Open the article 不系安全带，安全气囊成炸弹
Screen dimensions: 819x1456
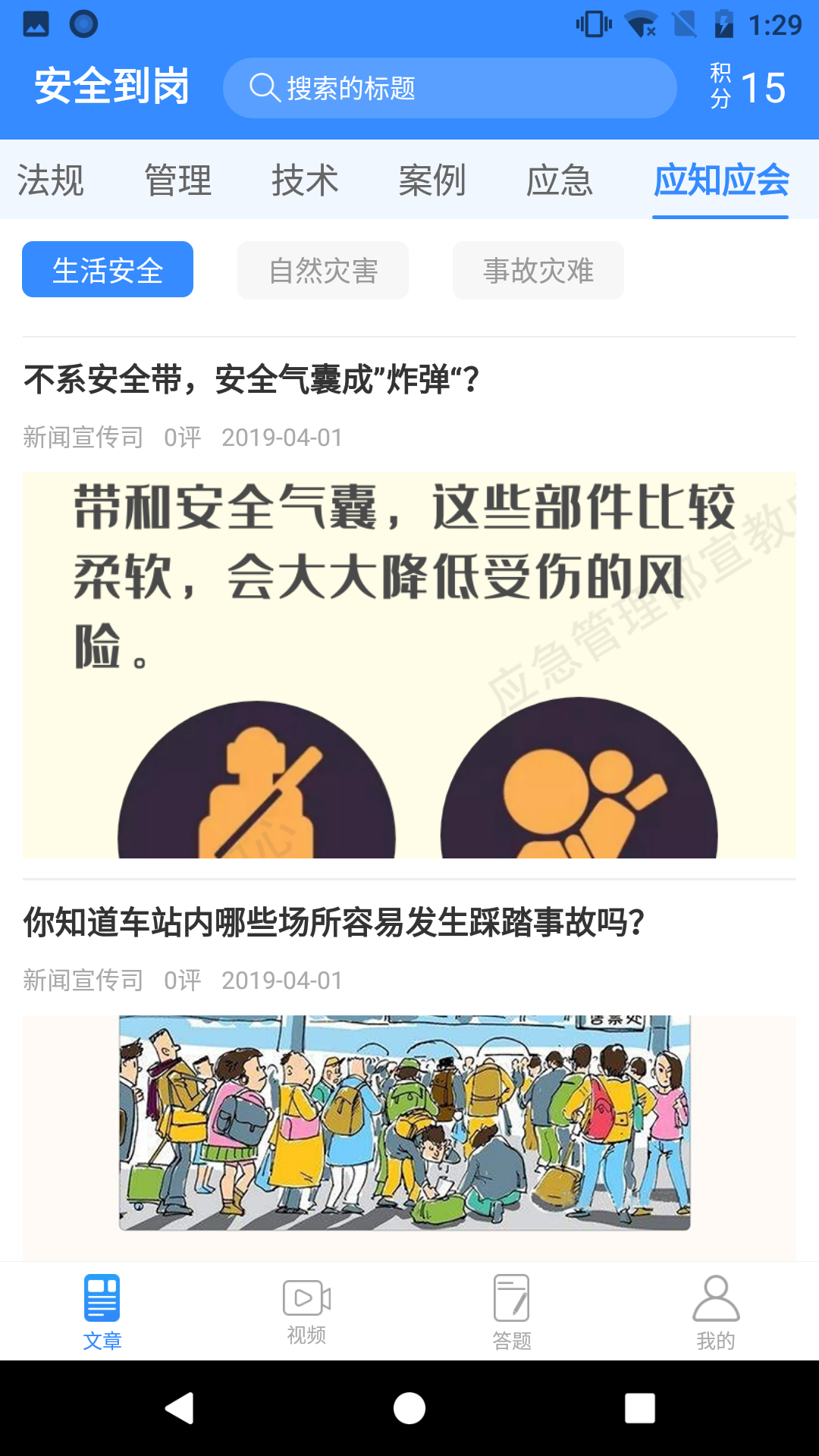click(252, 379)
